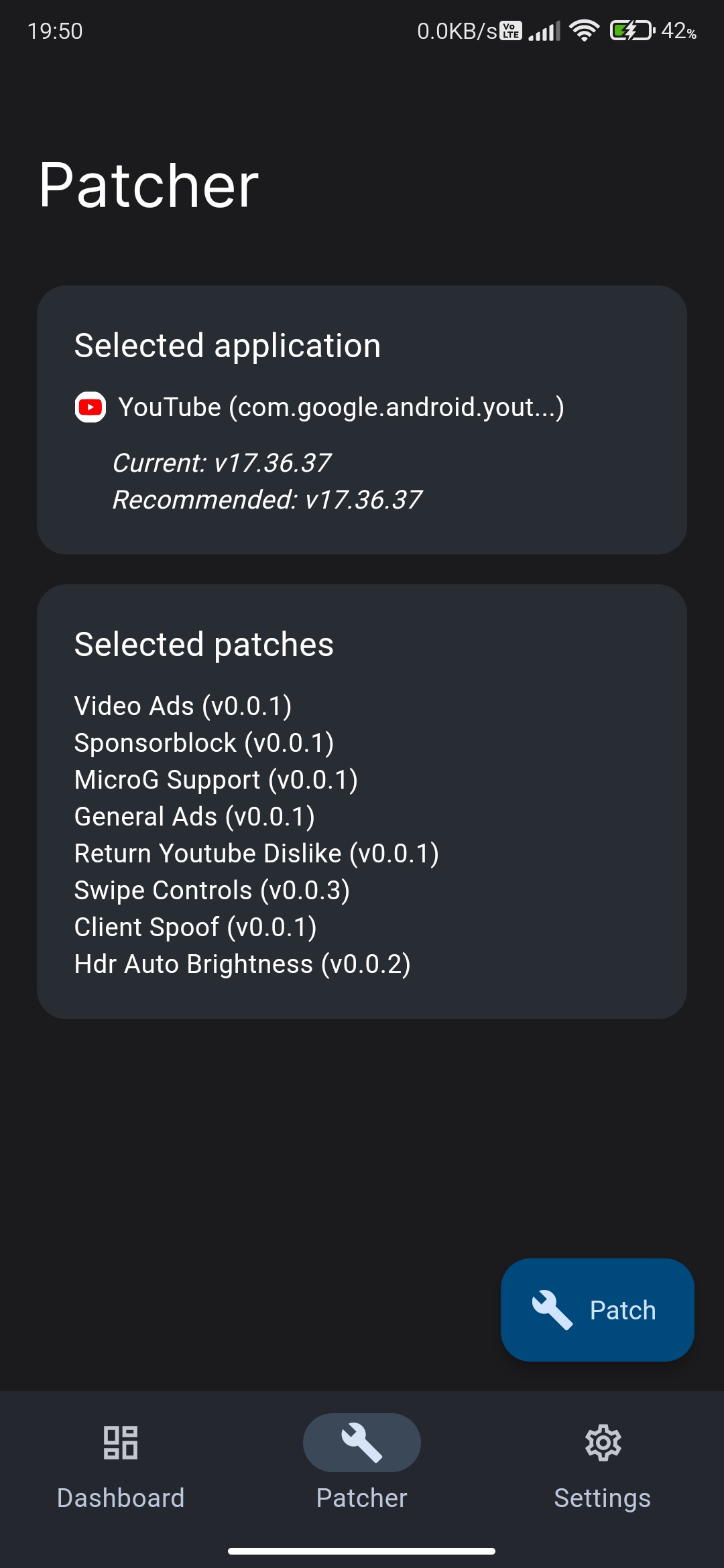724x1568 pixels.
Task: Select the wrench Patch icon
Action: [553, 1310]
